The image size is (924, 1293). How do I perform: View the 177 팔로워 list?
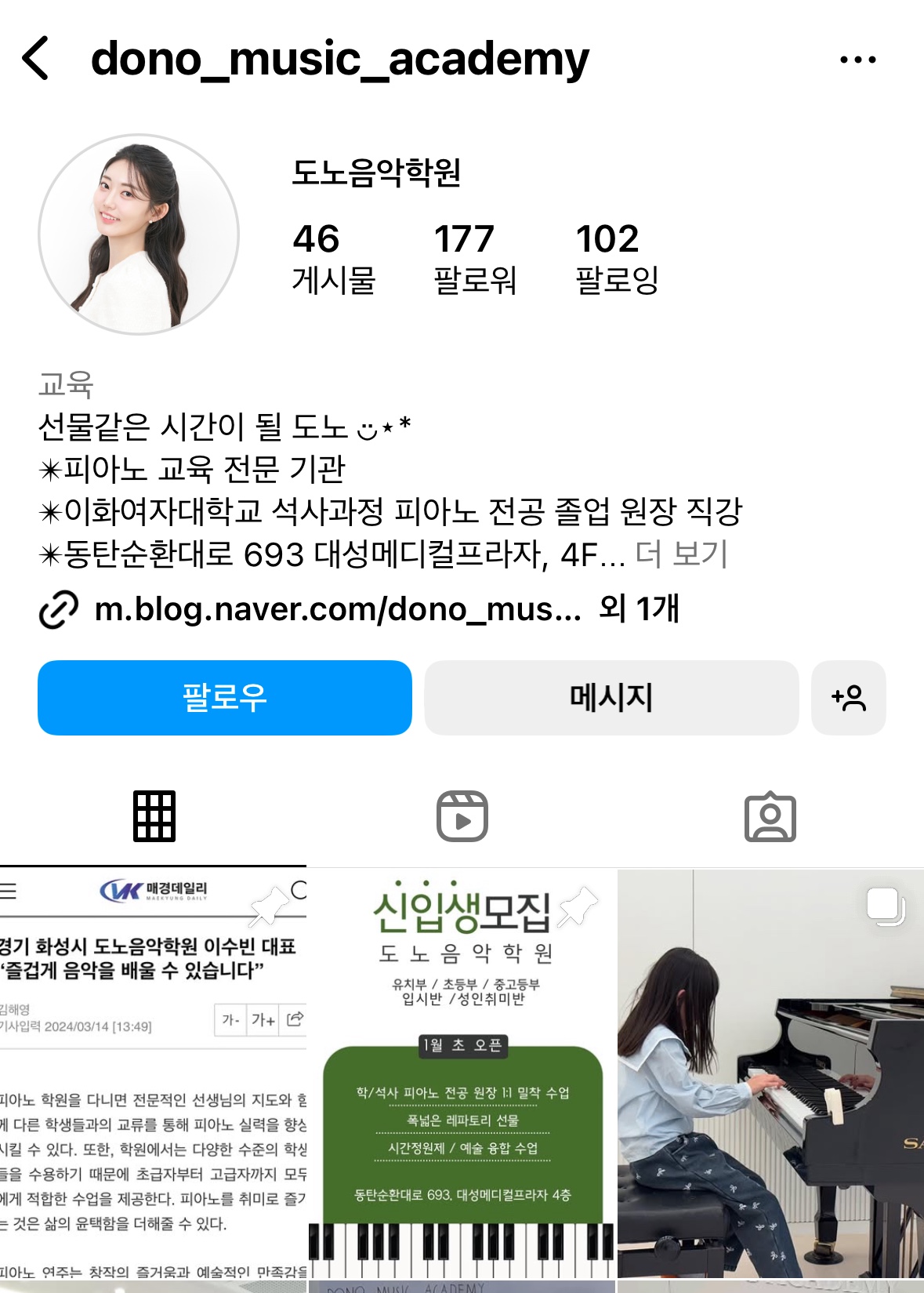coord(475,258)
